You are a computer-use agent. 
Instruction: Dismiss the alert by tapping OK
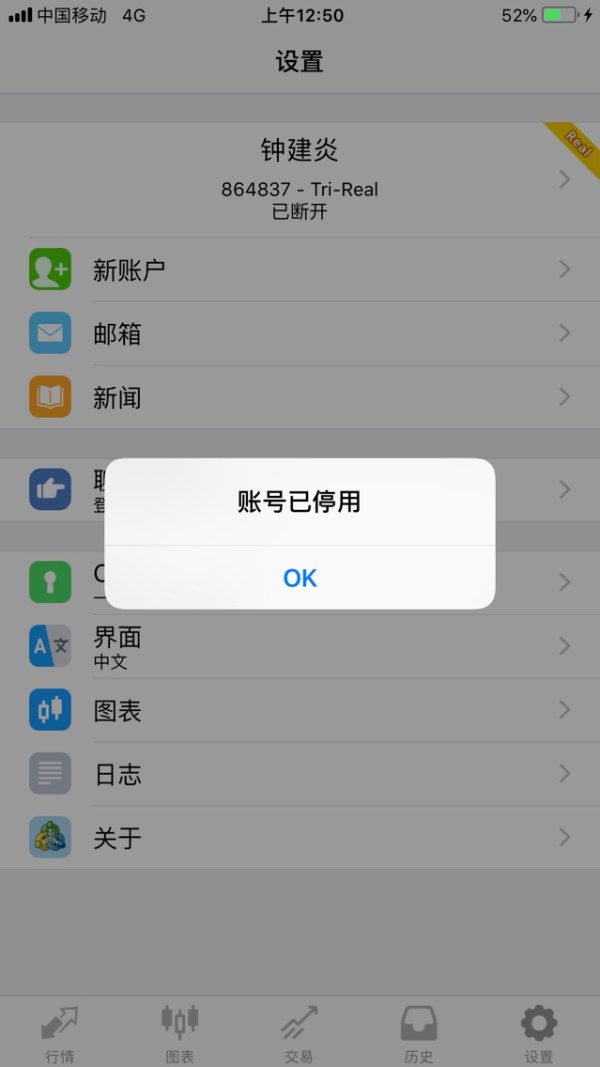[x=299, y=577]
